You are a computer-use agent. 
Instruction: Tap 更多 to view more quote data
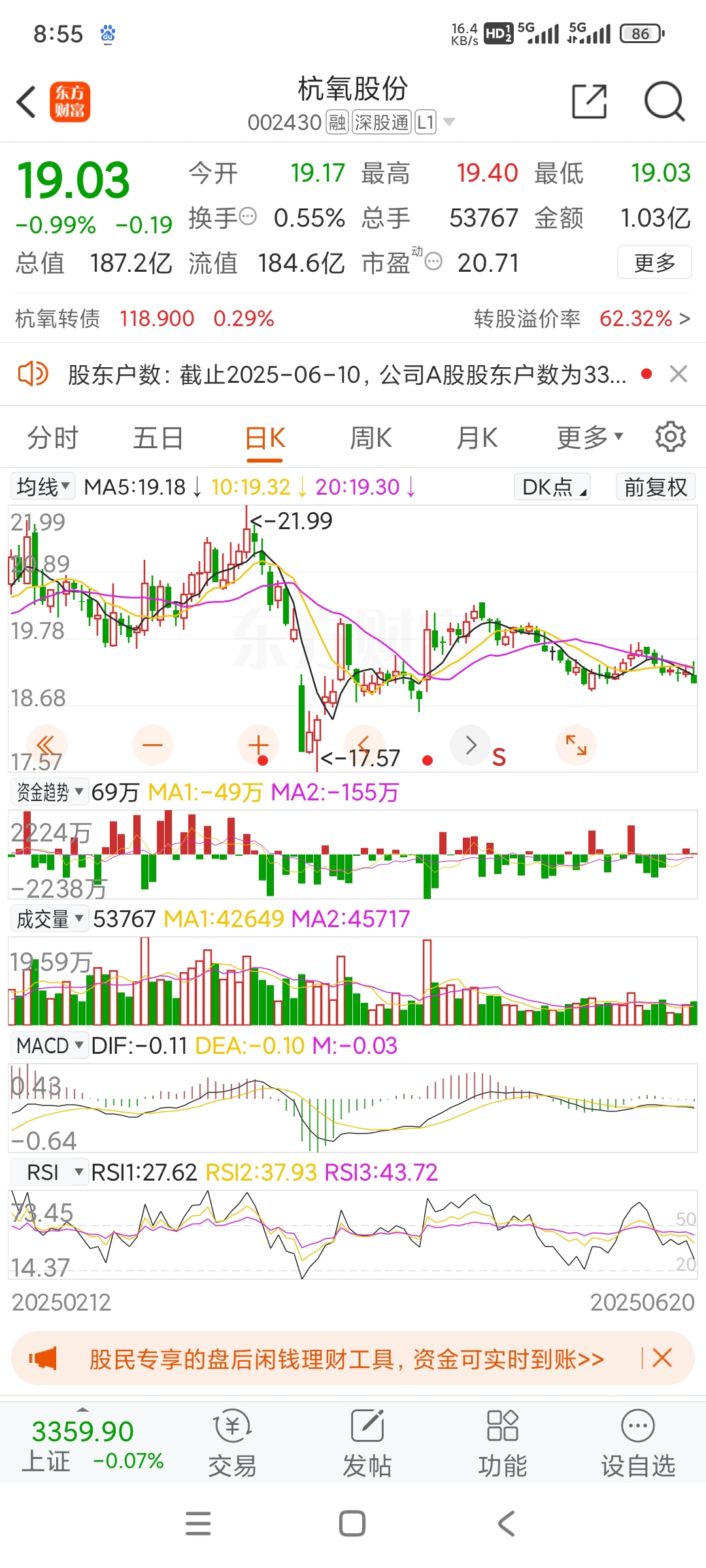[654, 263]
